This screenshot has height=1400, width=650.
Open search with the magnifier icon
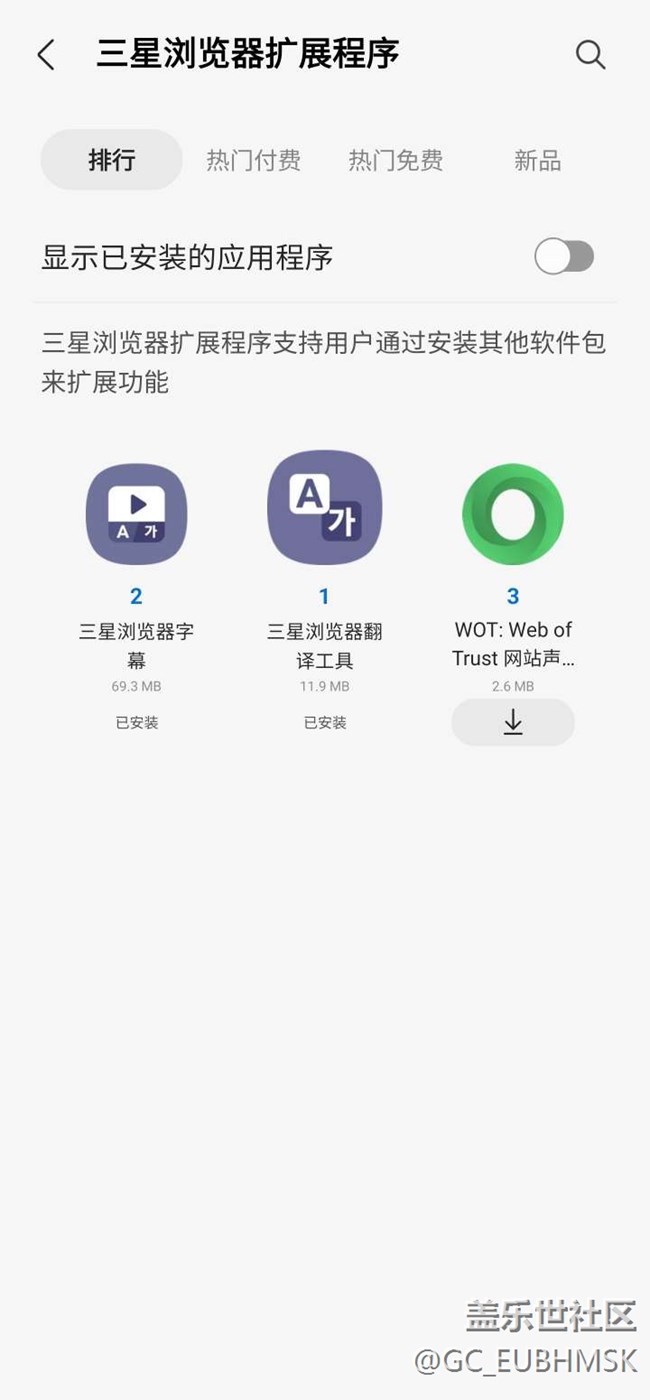coord(590,55)
